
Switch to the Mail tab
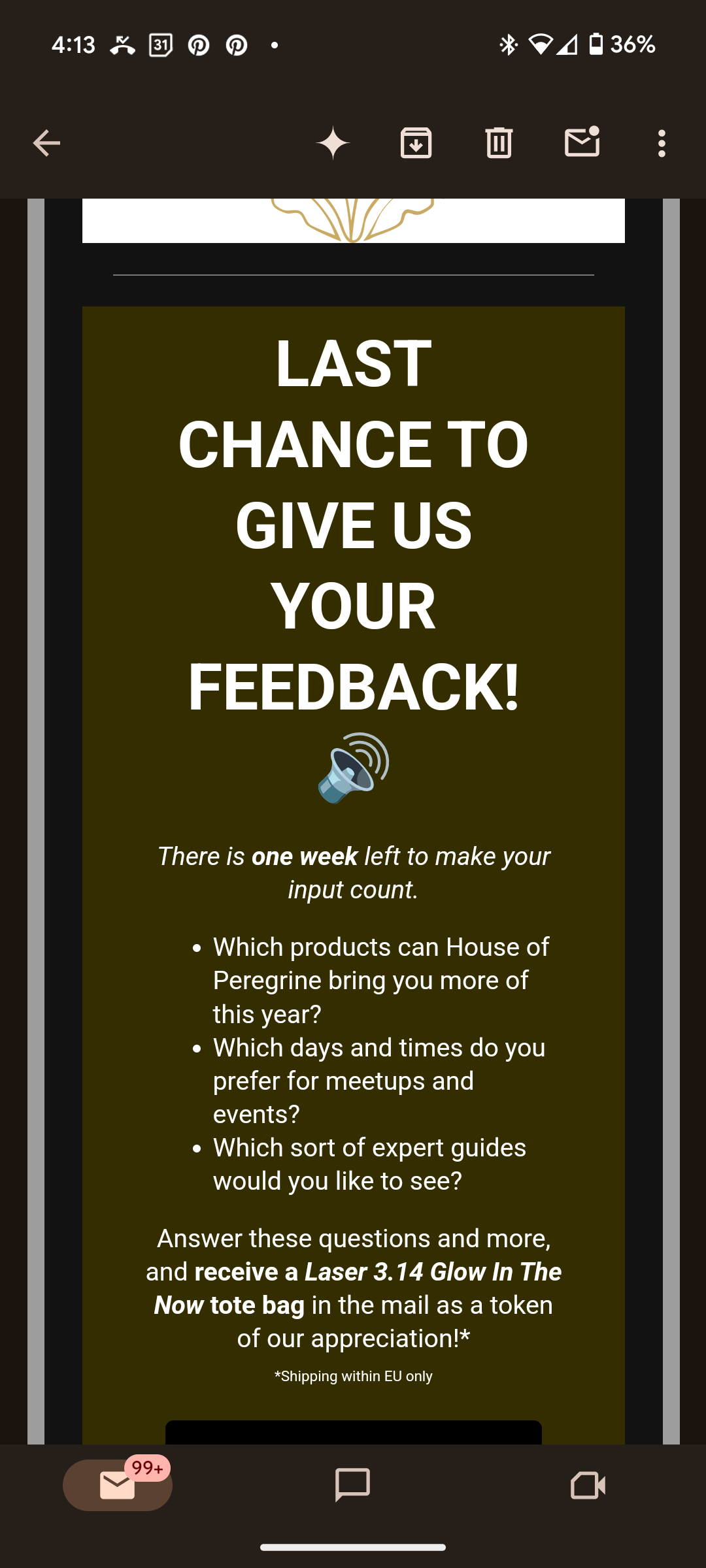(x=118, y=1485)
